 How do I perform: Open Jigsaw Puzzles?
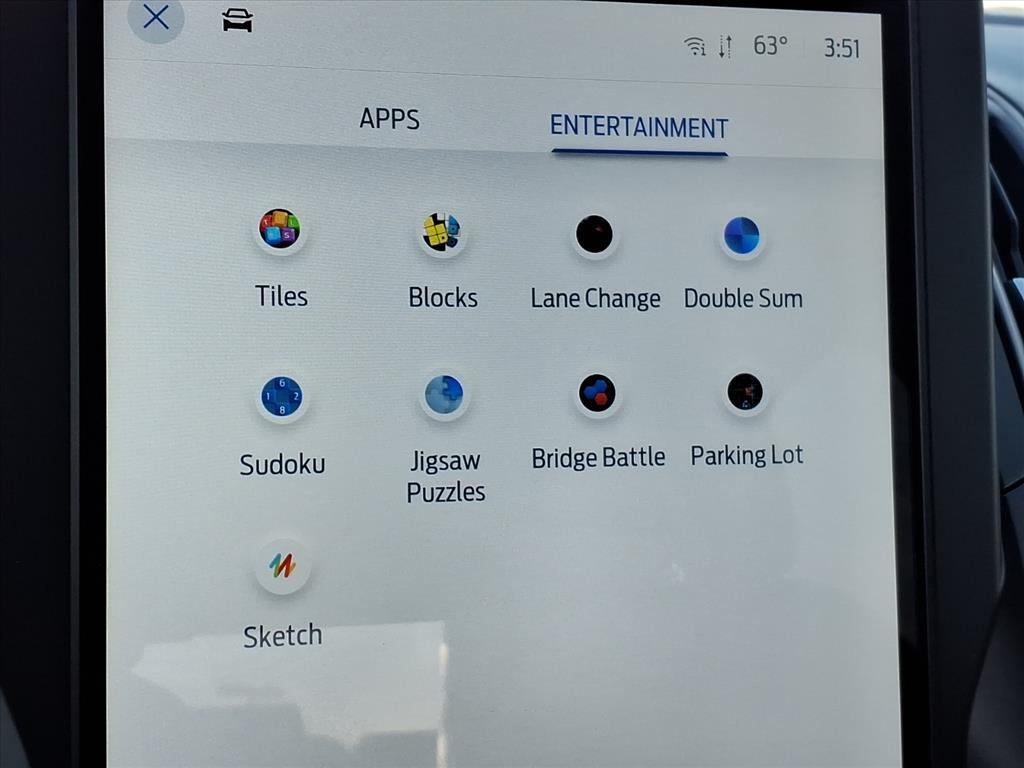(444, 395)
